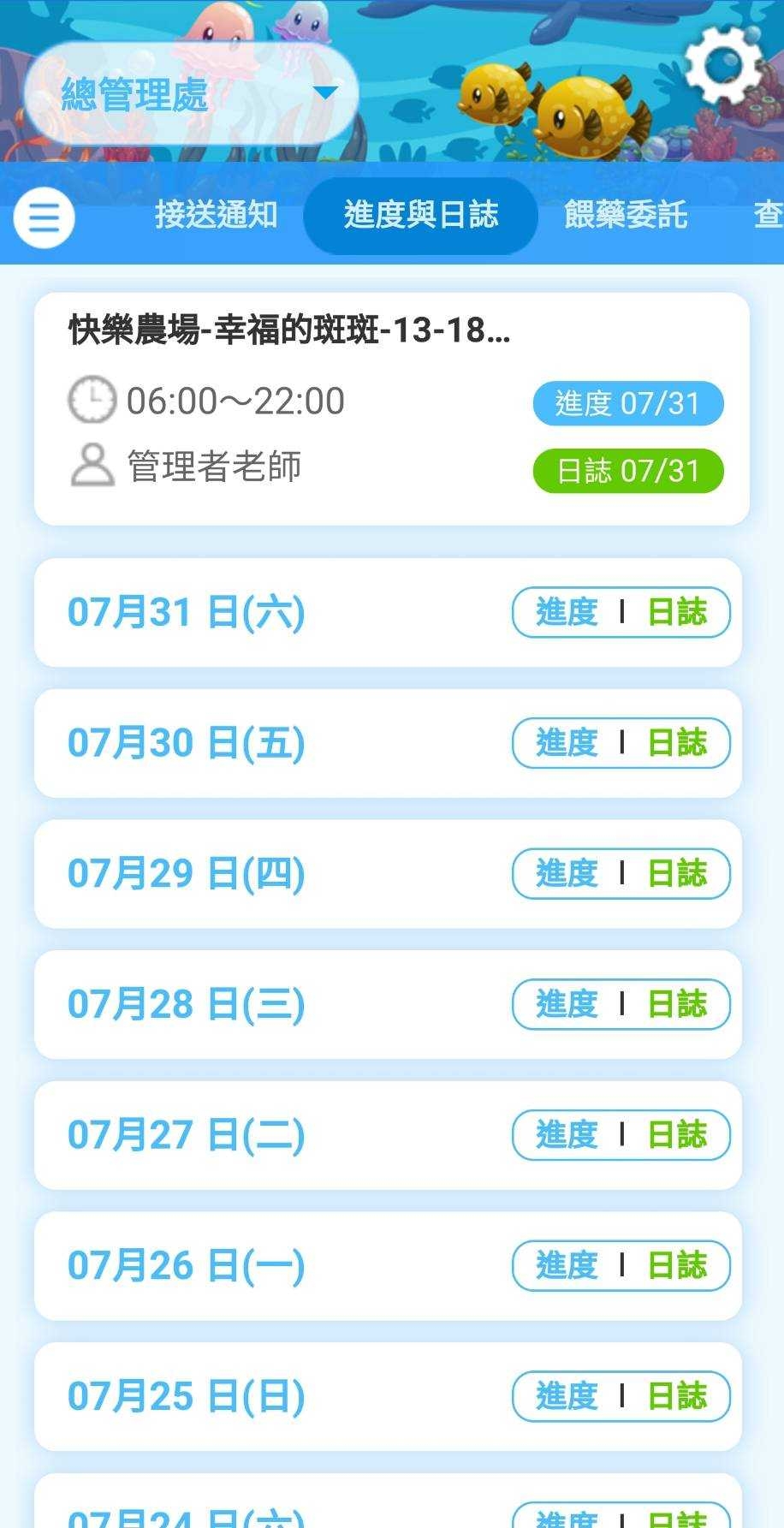Switch to the 接送通知 tab
This screenshot has height=1528, width=784.
[216, 215]
